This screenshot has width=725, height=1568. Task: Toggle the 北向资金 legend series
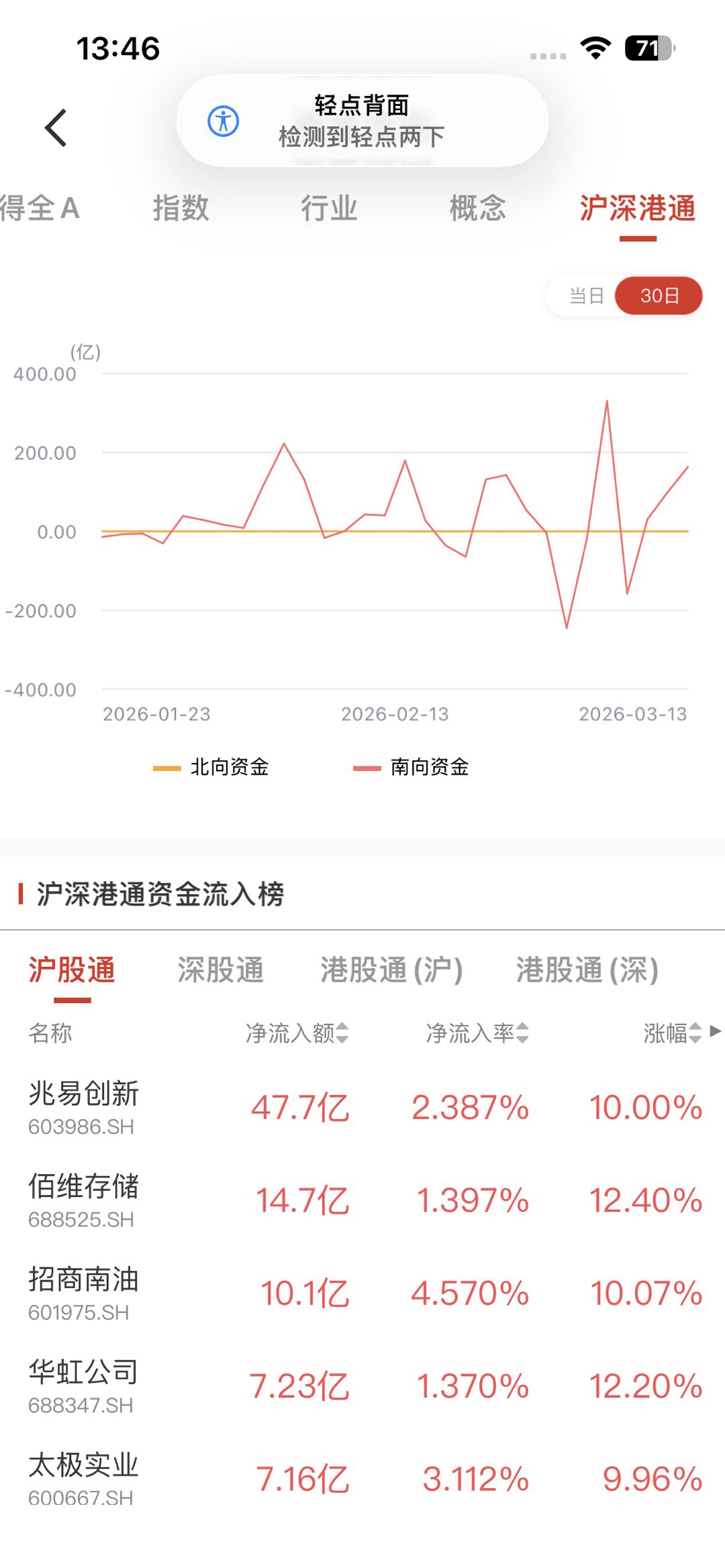(x=211, y=767)
